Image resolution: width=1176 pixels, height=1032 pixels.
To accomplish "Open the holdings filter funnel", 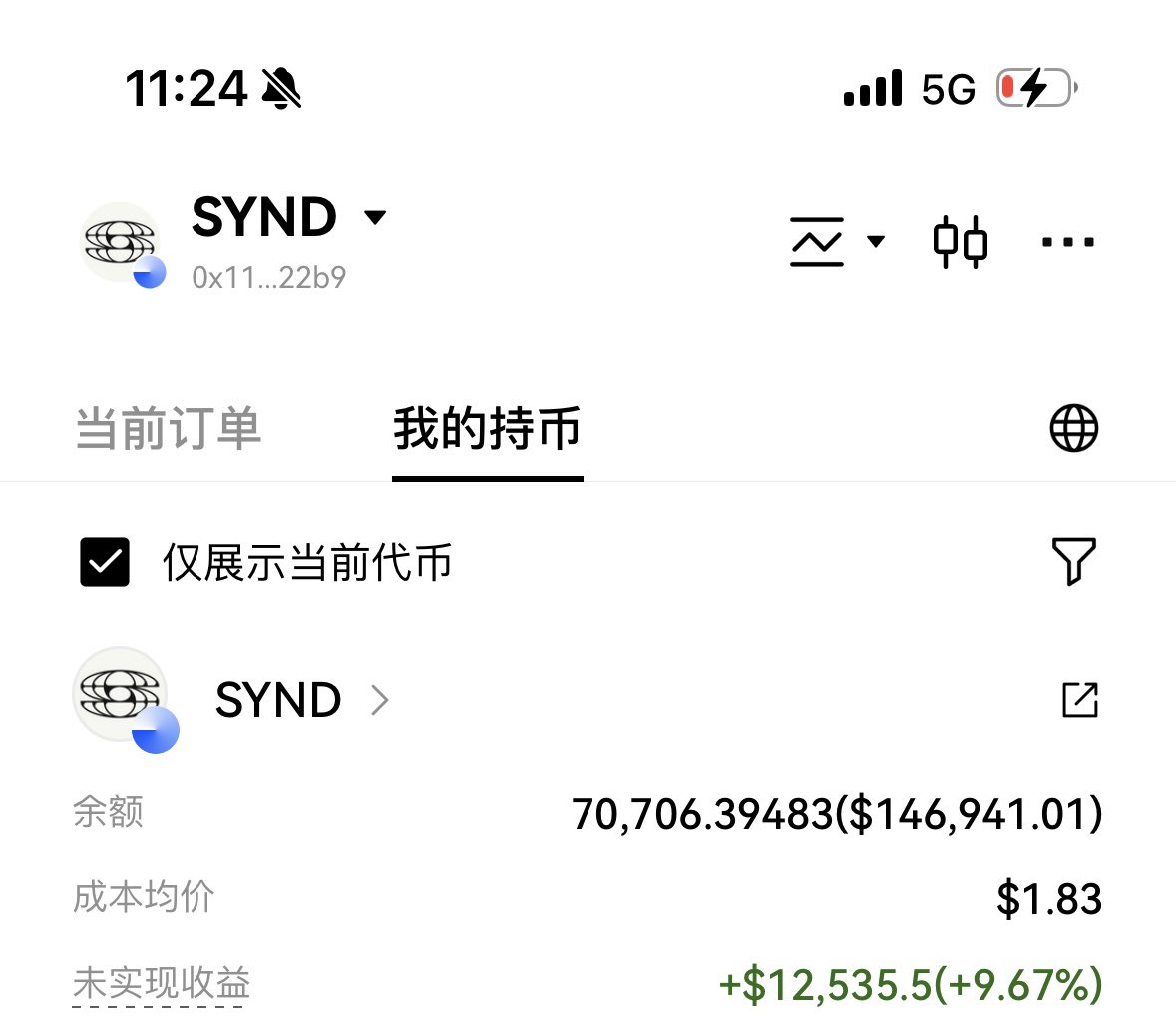I will [1073, 561].
